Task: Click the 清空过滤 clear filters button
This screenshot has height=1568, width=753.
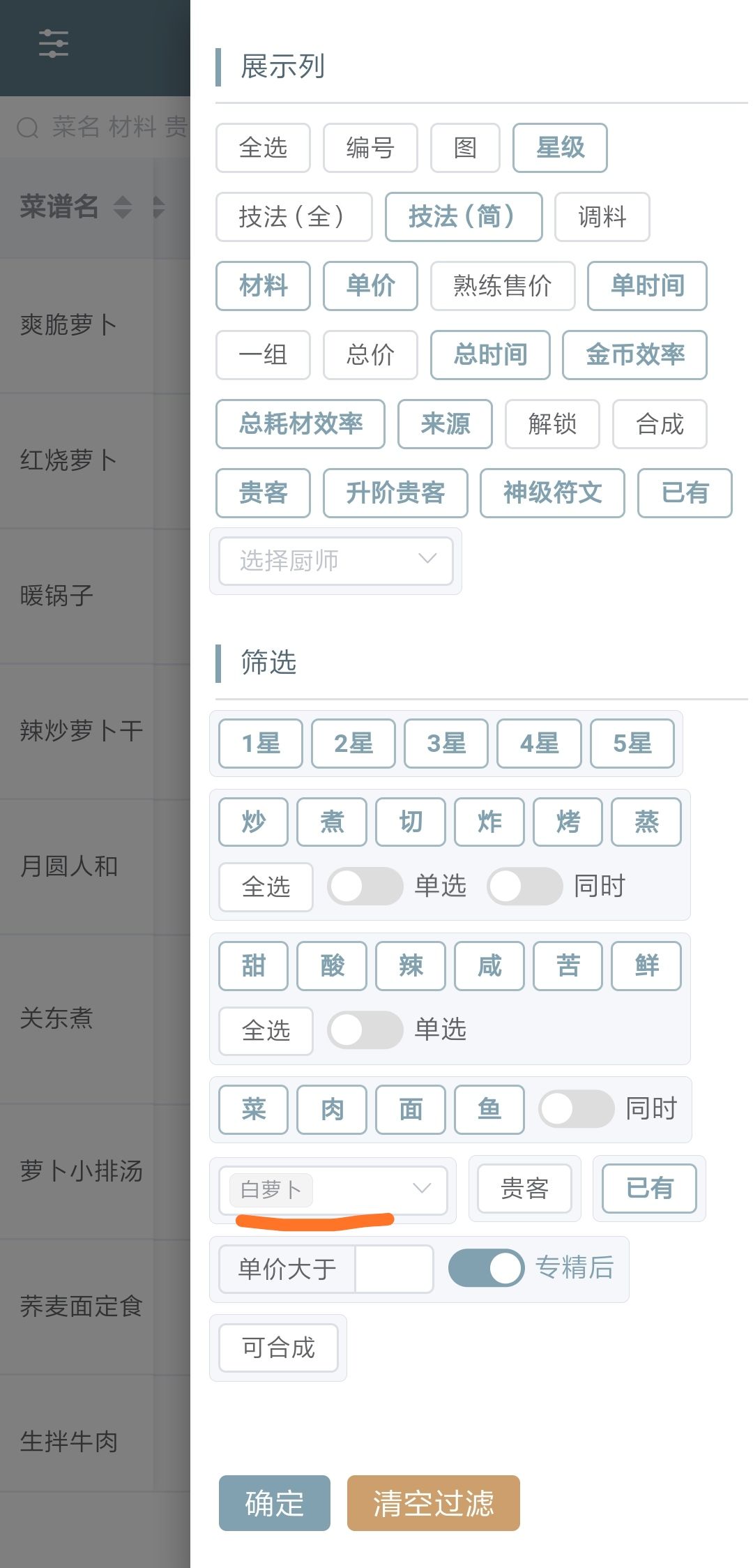Action: 433,1504
